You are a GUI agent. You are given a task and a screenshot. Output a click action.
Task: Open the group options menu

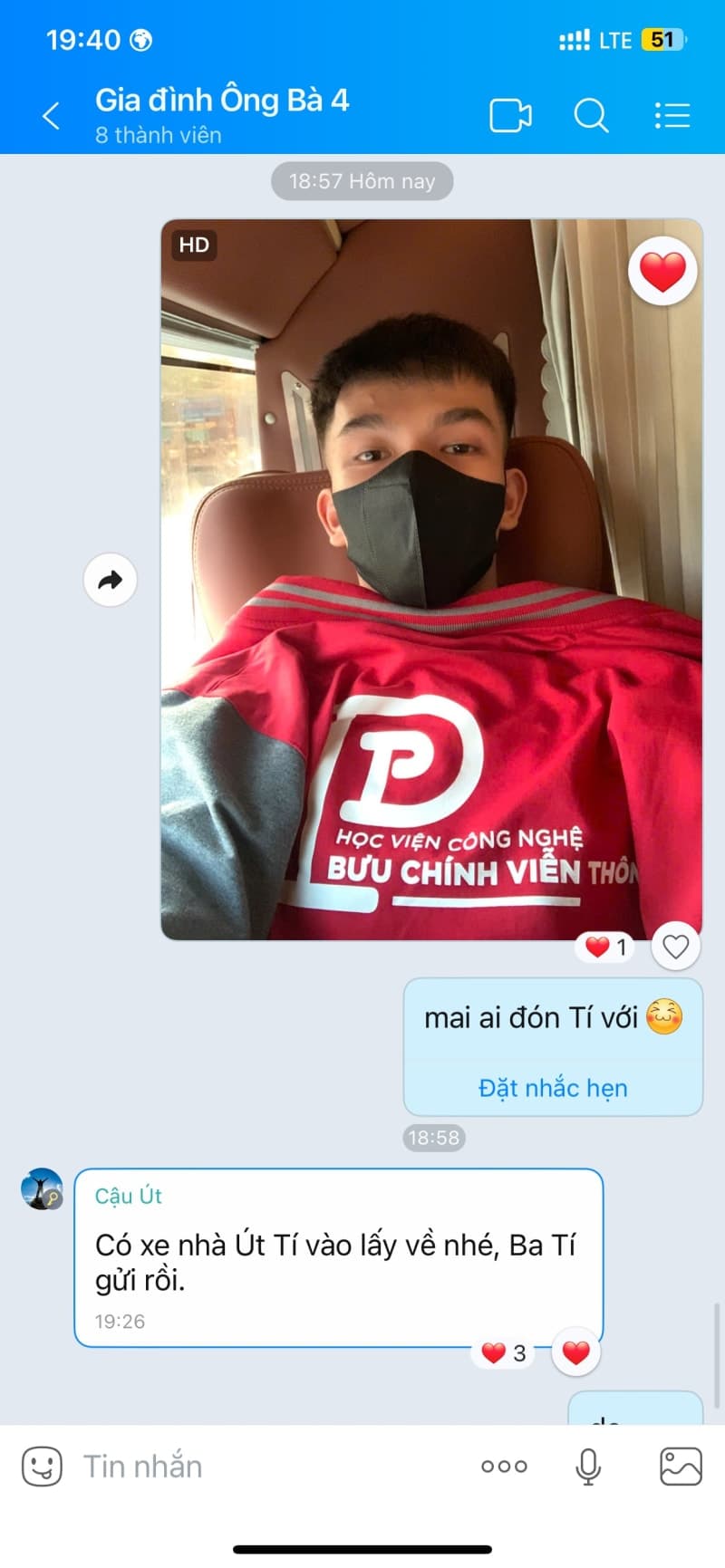(x=672, y=116)
